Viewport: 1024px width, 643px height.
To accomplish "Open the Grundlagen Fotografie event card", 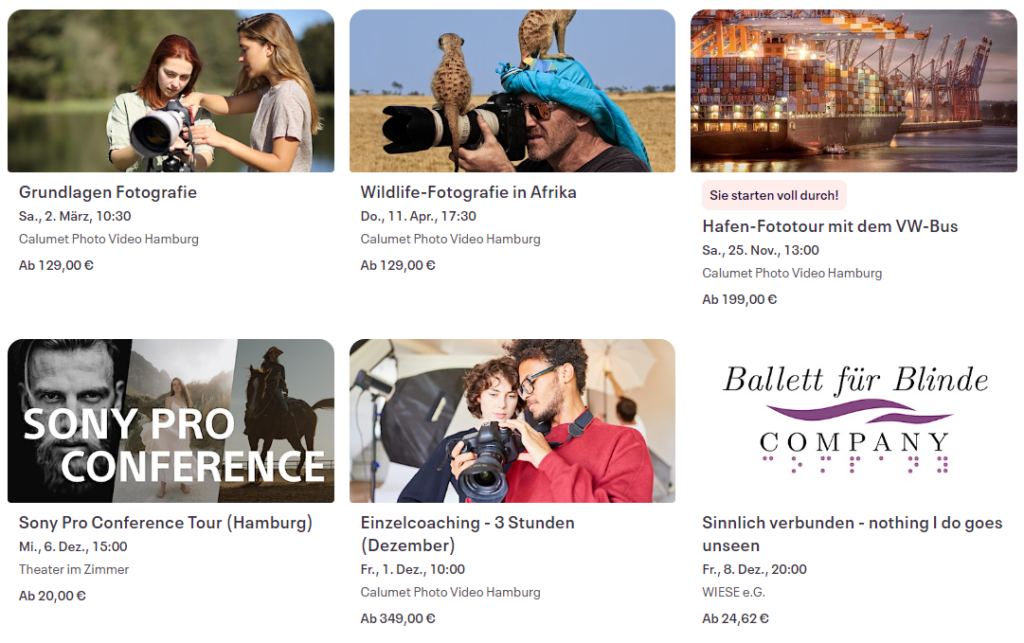I will (108, 192).
